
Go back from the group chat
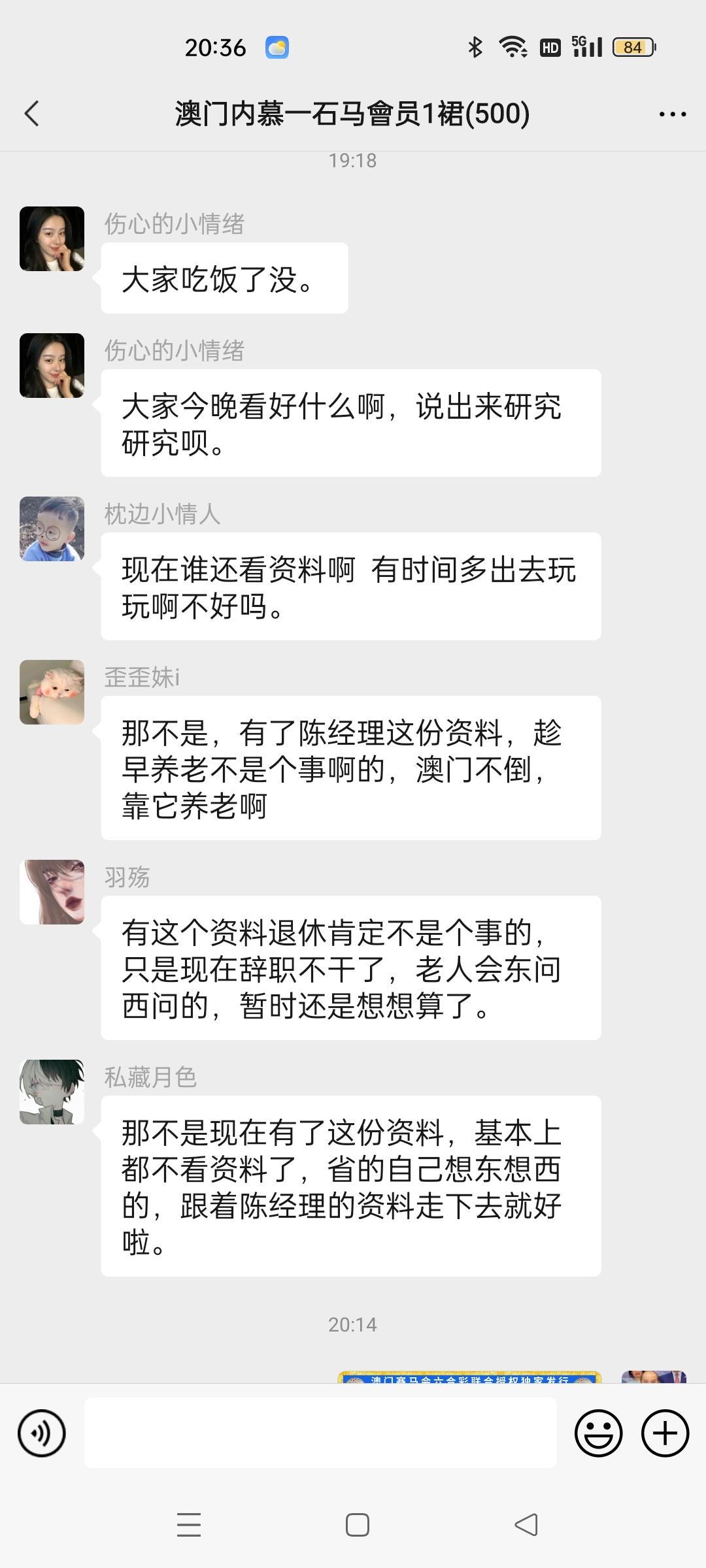pyautogui.click(x=32, y=114)
